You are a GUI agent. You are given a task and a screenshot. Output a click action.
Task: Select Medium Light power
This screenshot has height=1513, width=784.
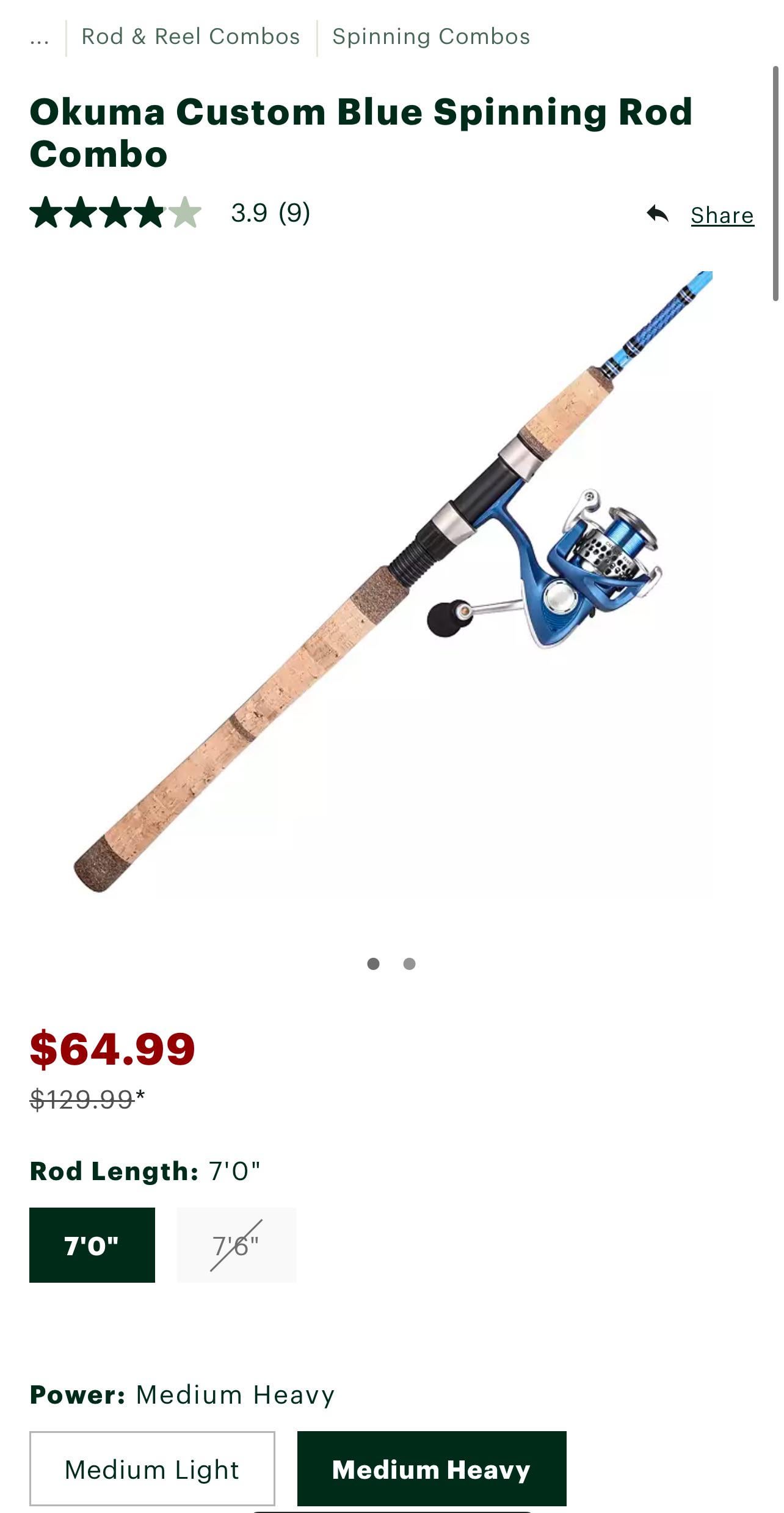(x=152, y=1469)
